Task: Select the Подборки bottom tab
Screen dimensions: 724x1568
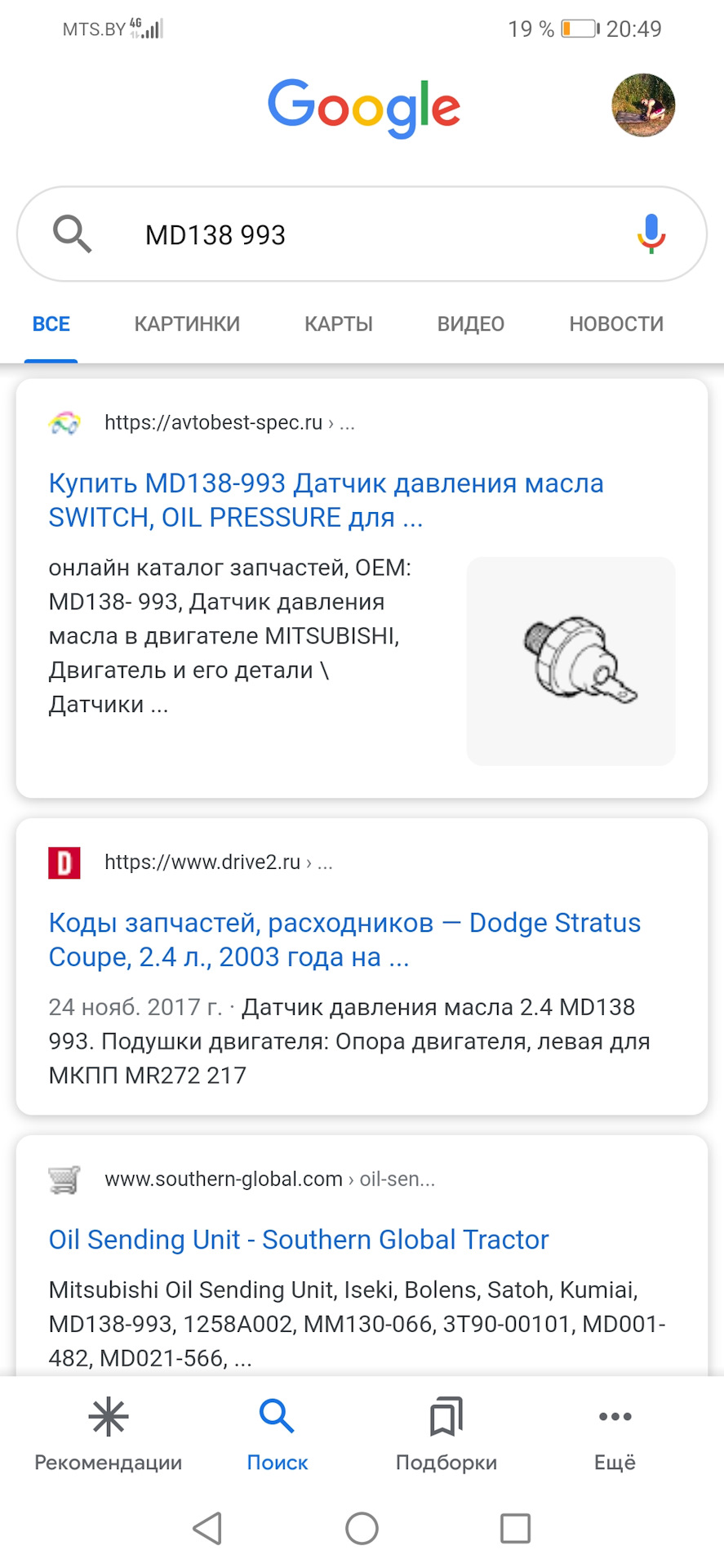Action: click(446, 1434)
